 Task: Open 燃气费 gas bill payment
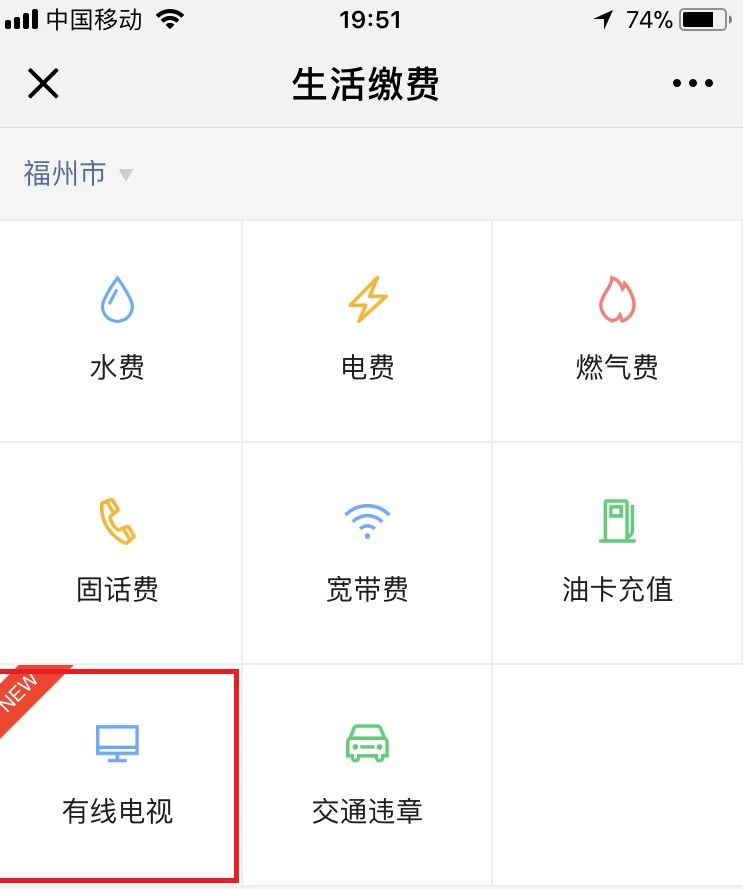617,331
